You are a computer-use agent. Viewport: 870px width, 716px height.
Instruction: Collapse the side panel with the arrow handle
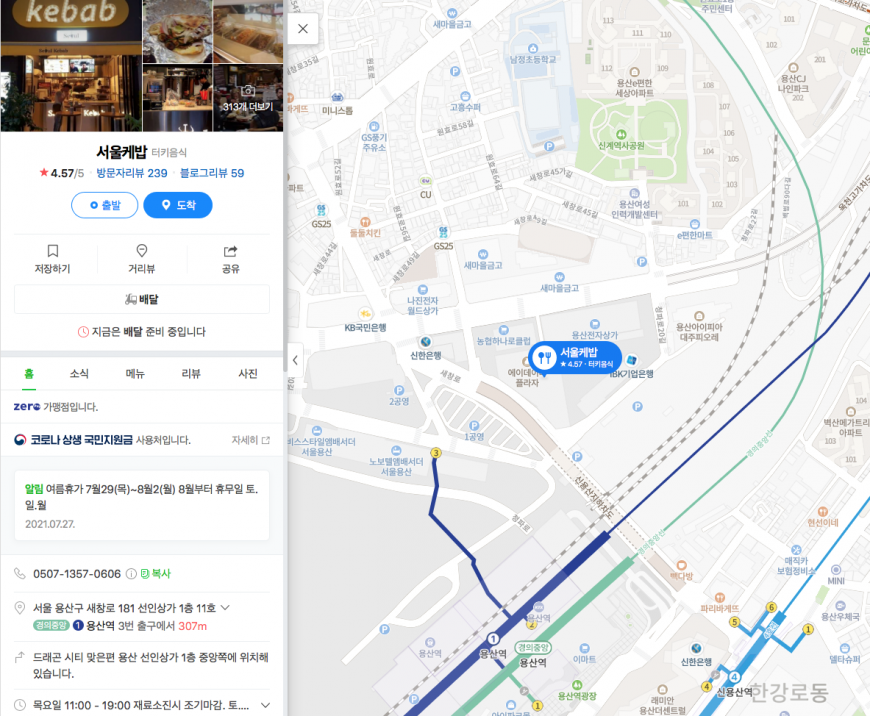(x=295, y=359)
